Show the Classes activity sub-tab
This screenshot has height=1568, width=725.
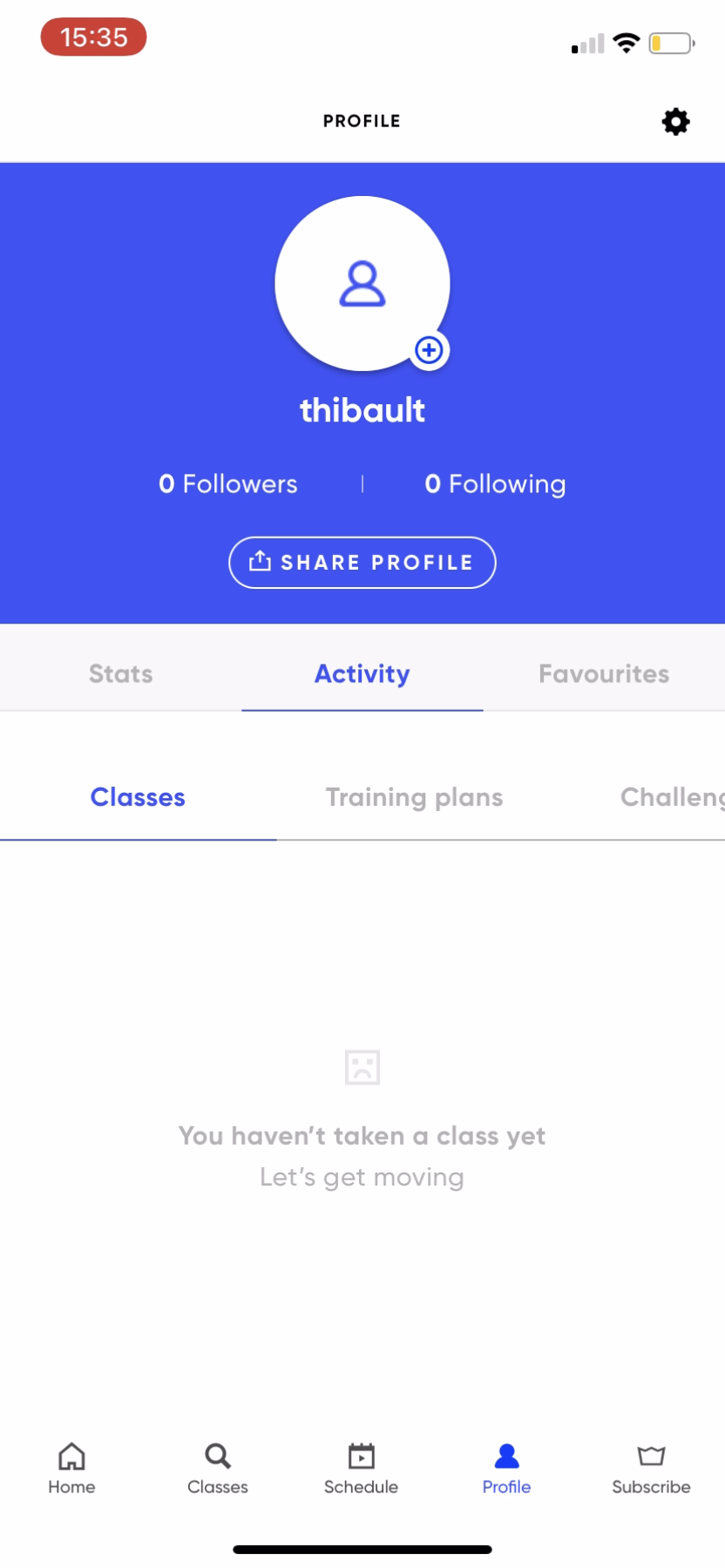point(138,797)
